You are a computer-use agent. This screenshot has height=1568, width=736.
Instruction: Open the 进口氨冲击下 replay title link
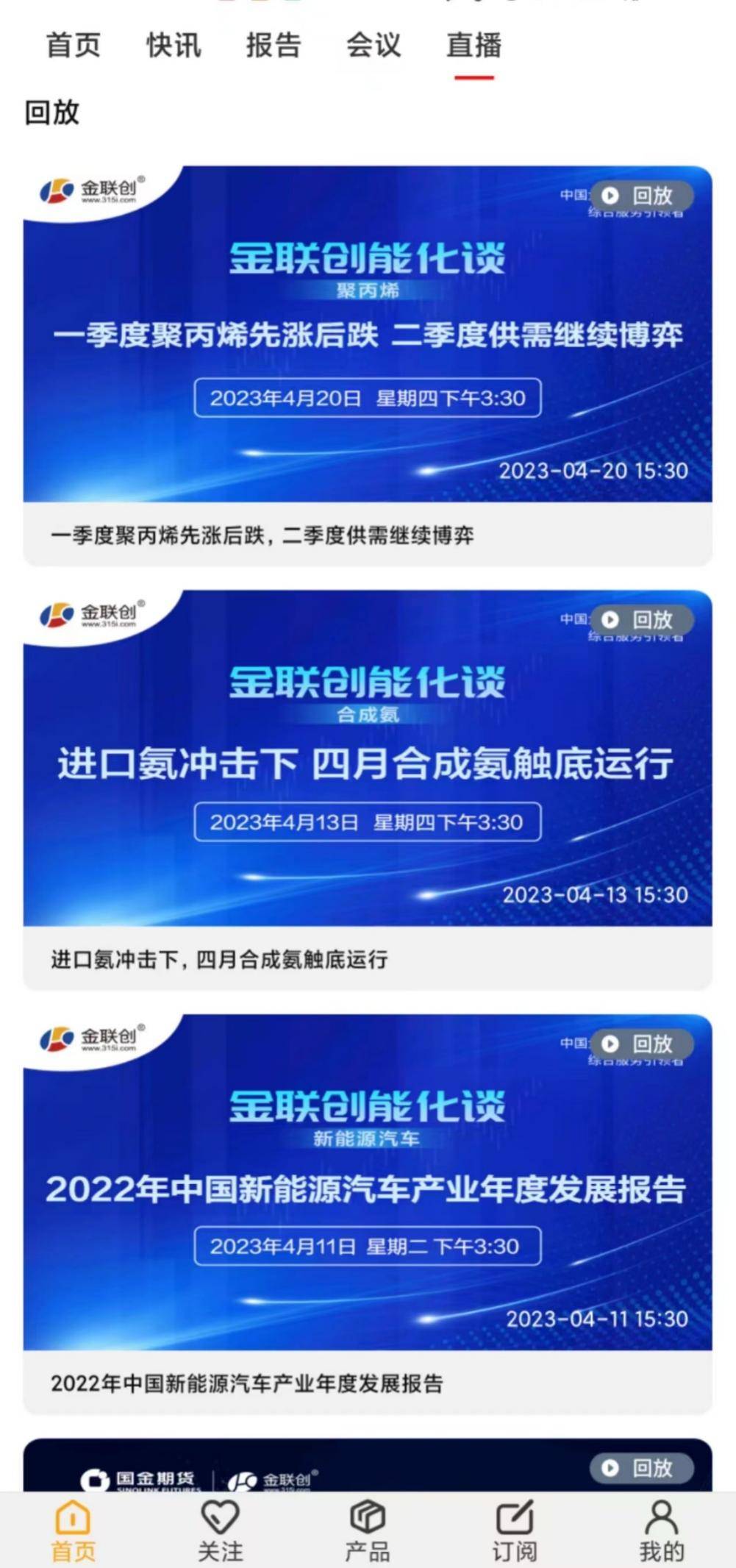point(221,958)
